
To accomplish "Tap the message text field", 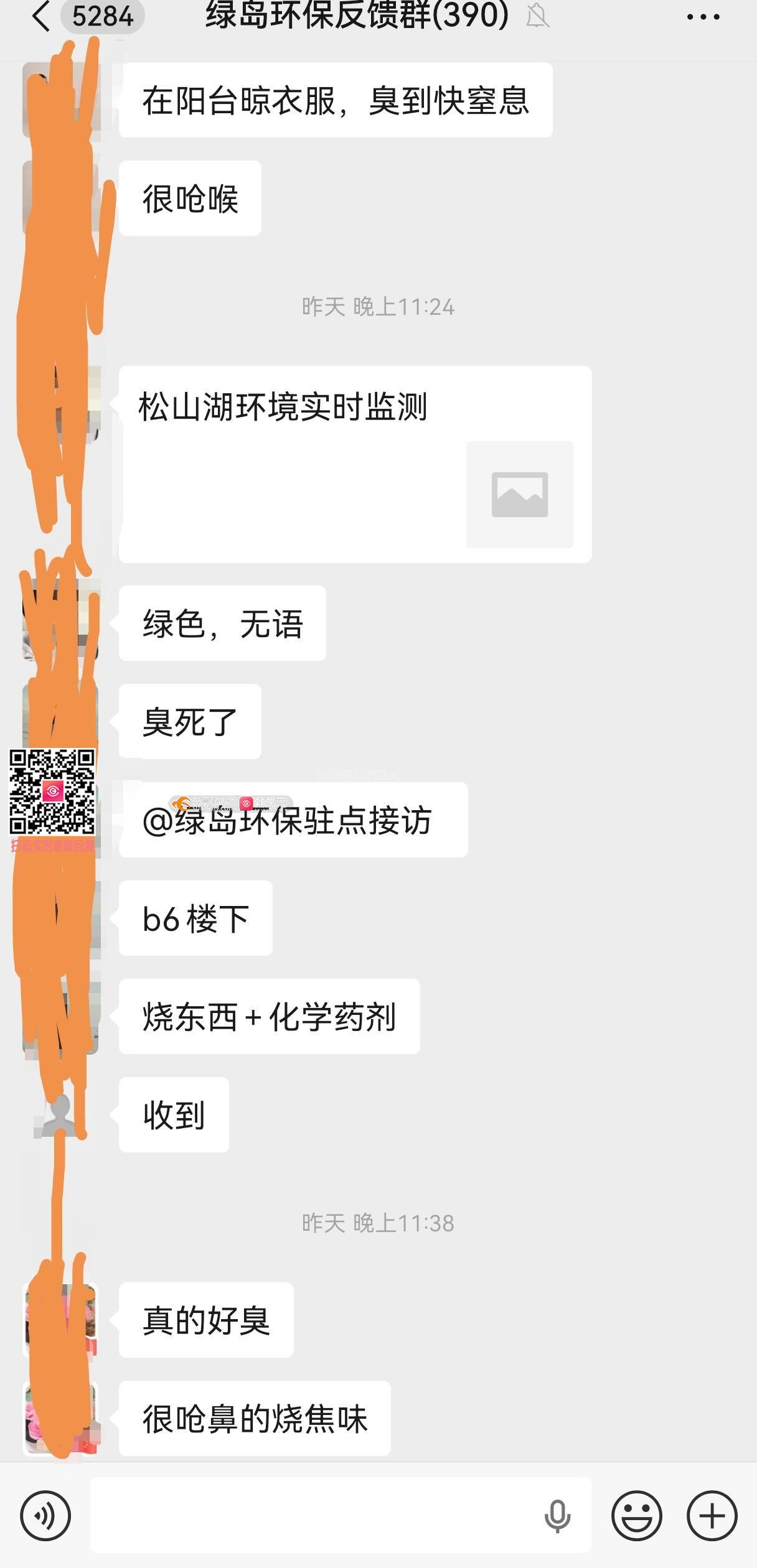I will coord(311,1516).
